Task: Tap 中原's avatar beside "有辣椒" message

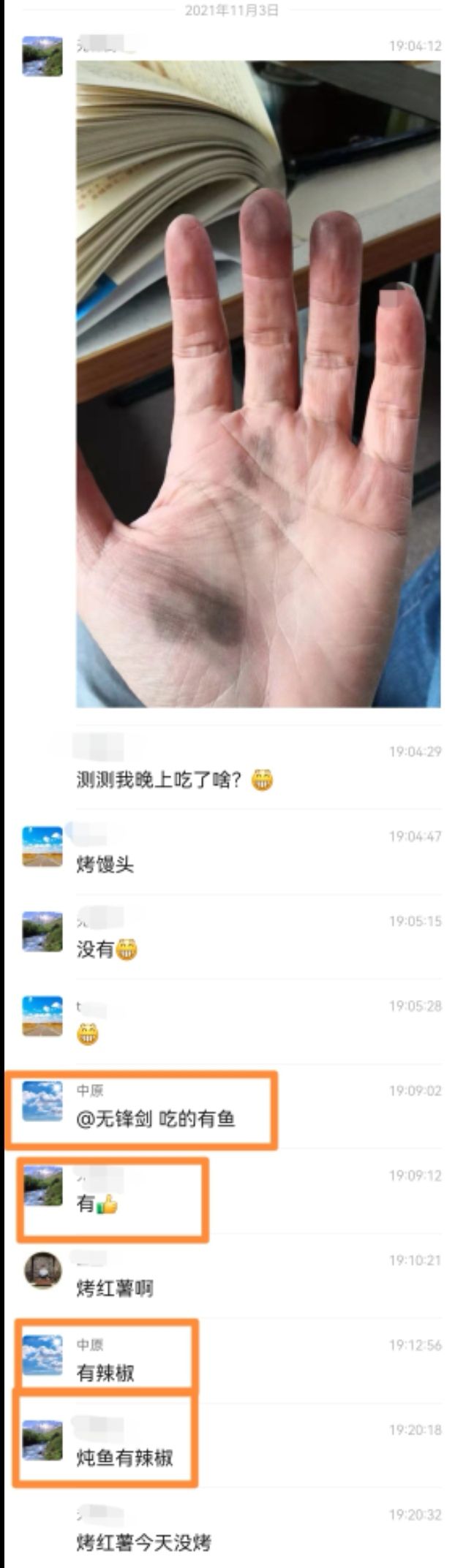Action: tap(42, 1355)
